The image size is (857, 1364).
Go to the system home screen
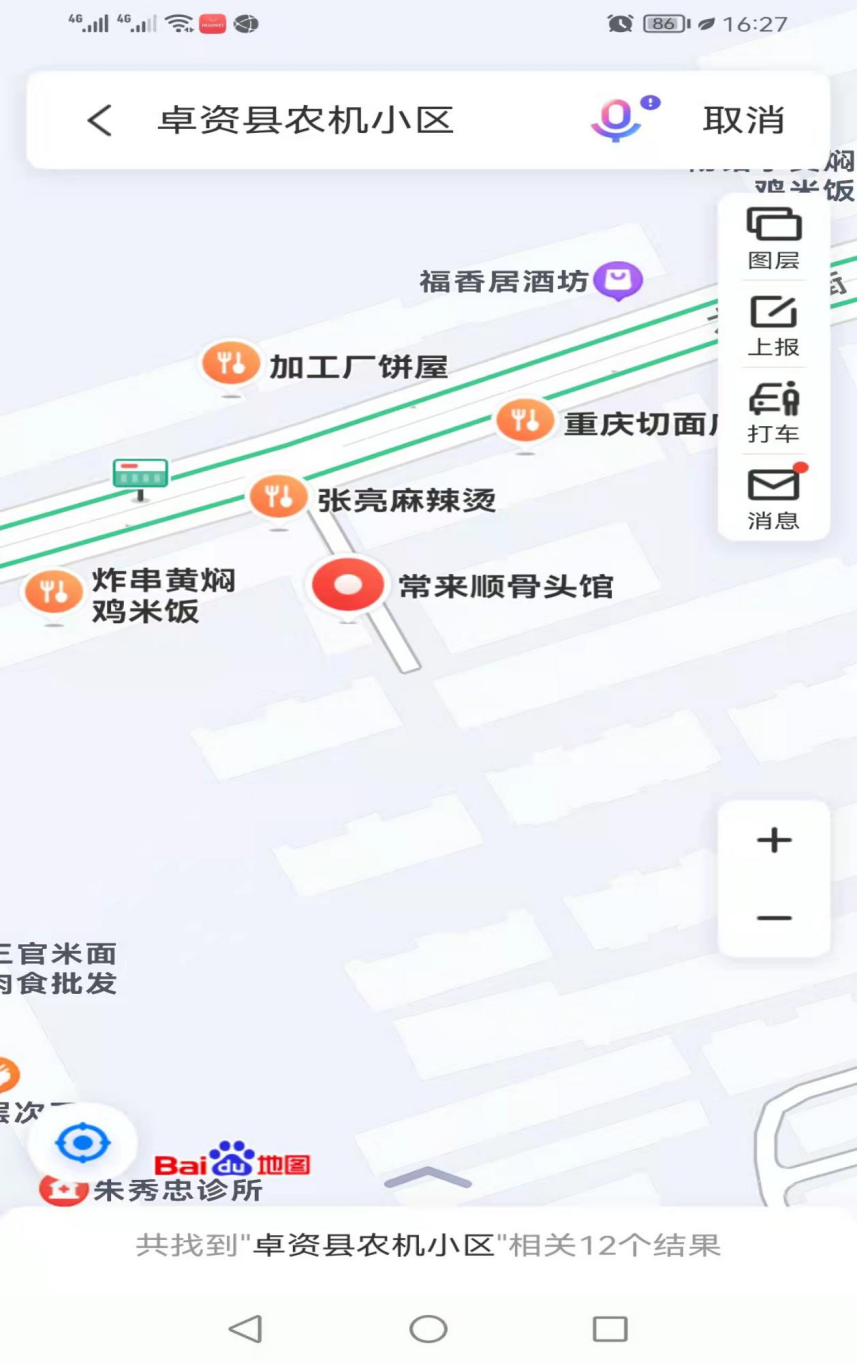[428, 1328]
